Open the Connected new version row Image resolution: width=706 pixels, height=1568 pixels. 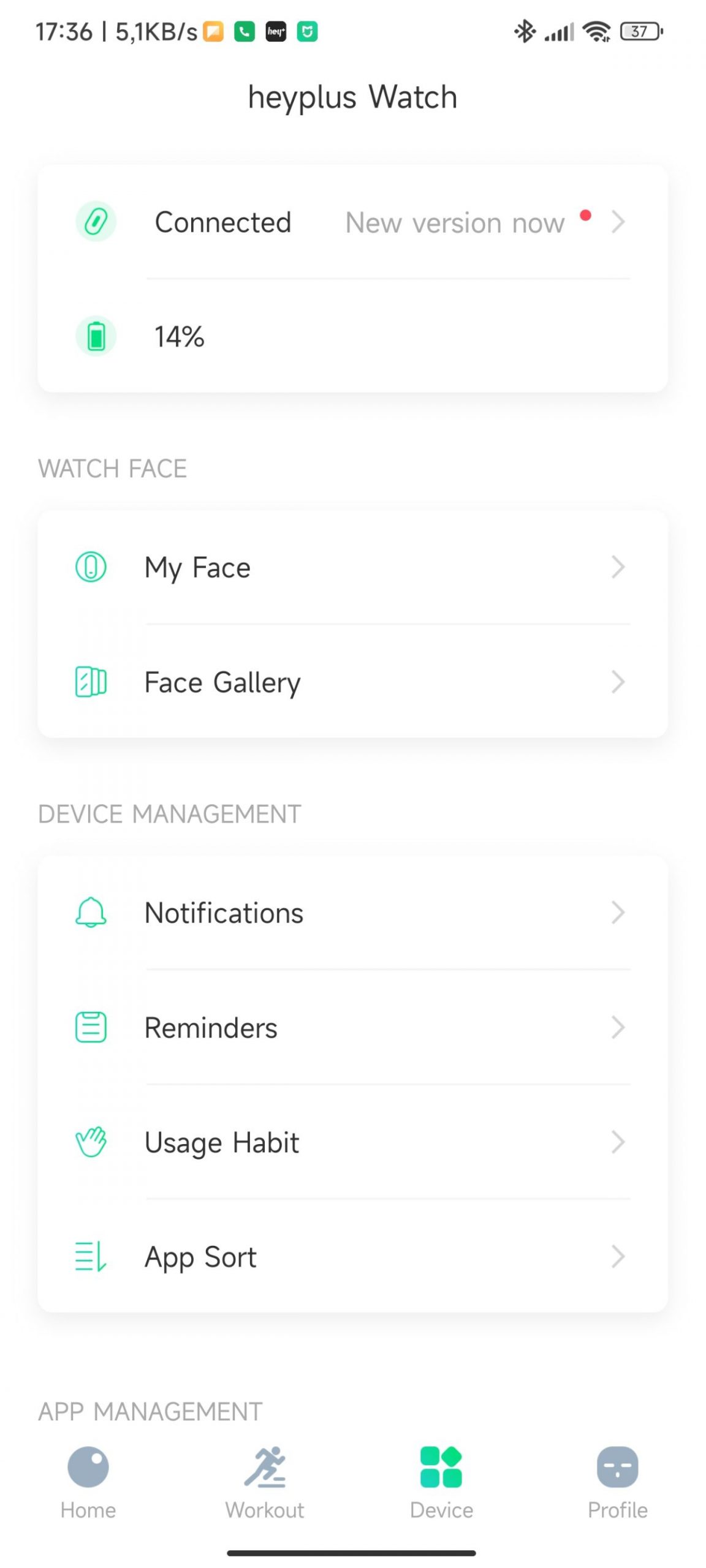(352, 222)
